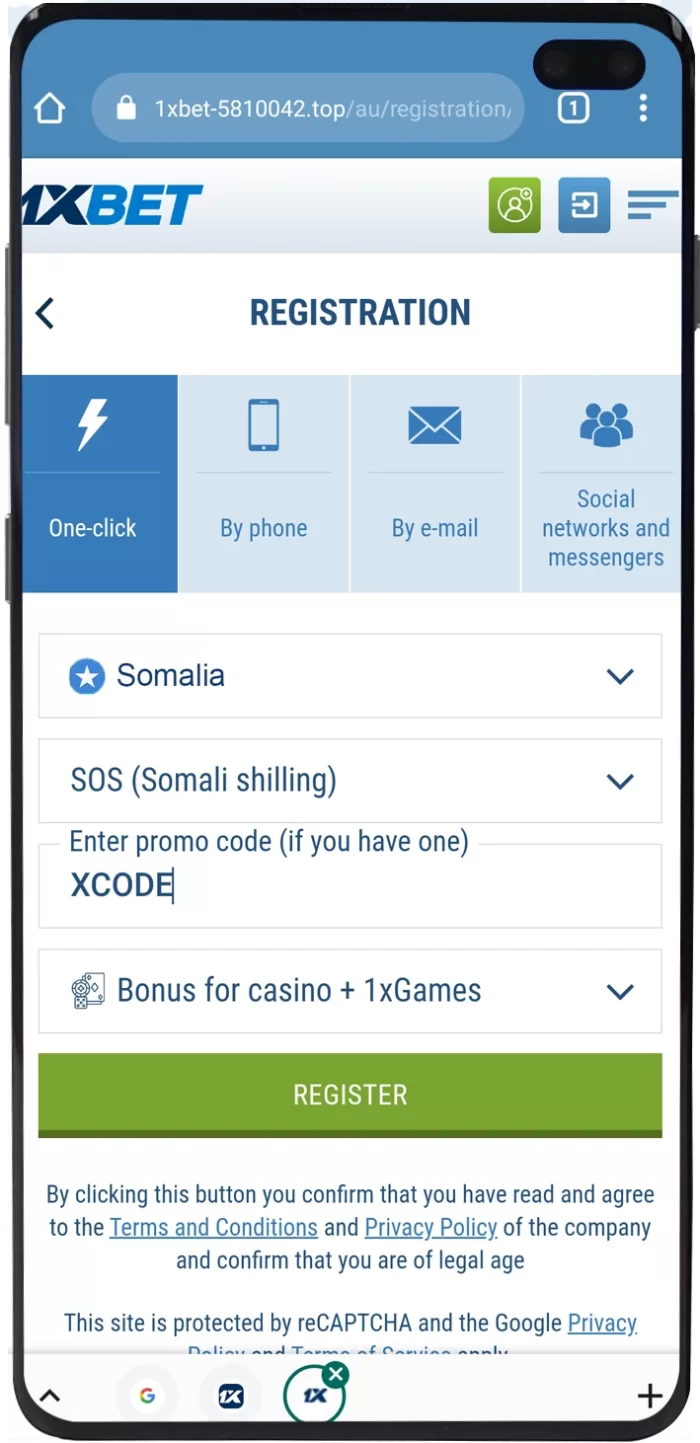Screen dimensions: 700x1443
Task: Expand the Bonus for casino + 1xGames dropdown
Action: 350,991
